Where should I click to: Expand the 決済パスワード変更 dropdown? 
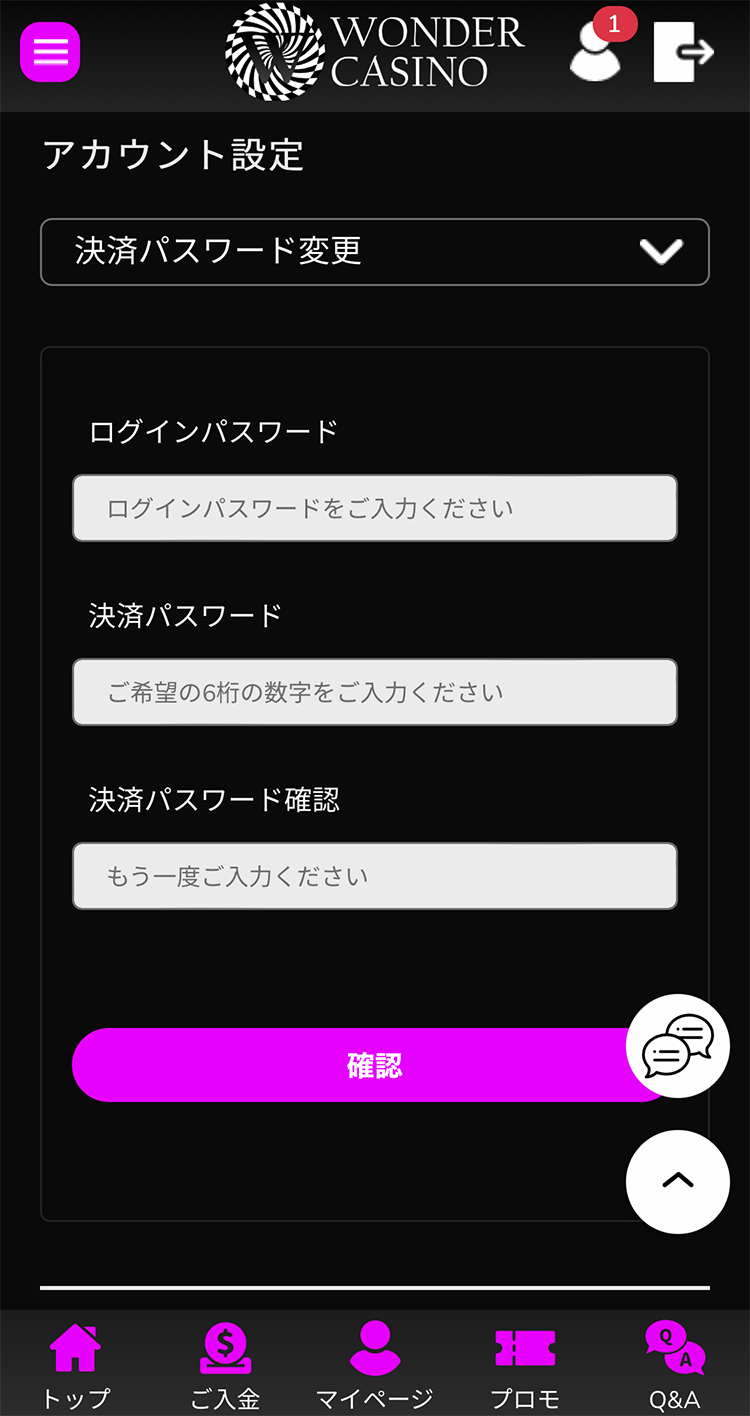tap(375, 252)
